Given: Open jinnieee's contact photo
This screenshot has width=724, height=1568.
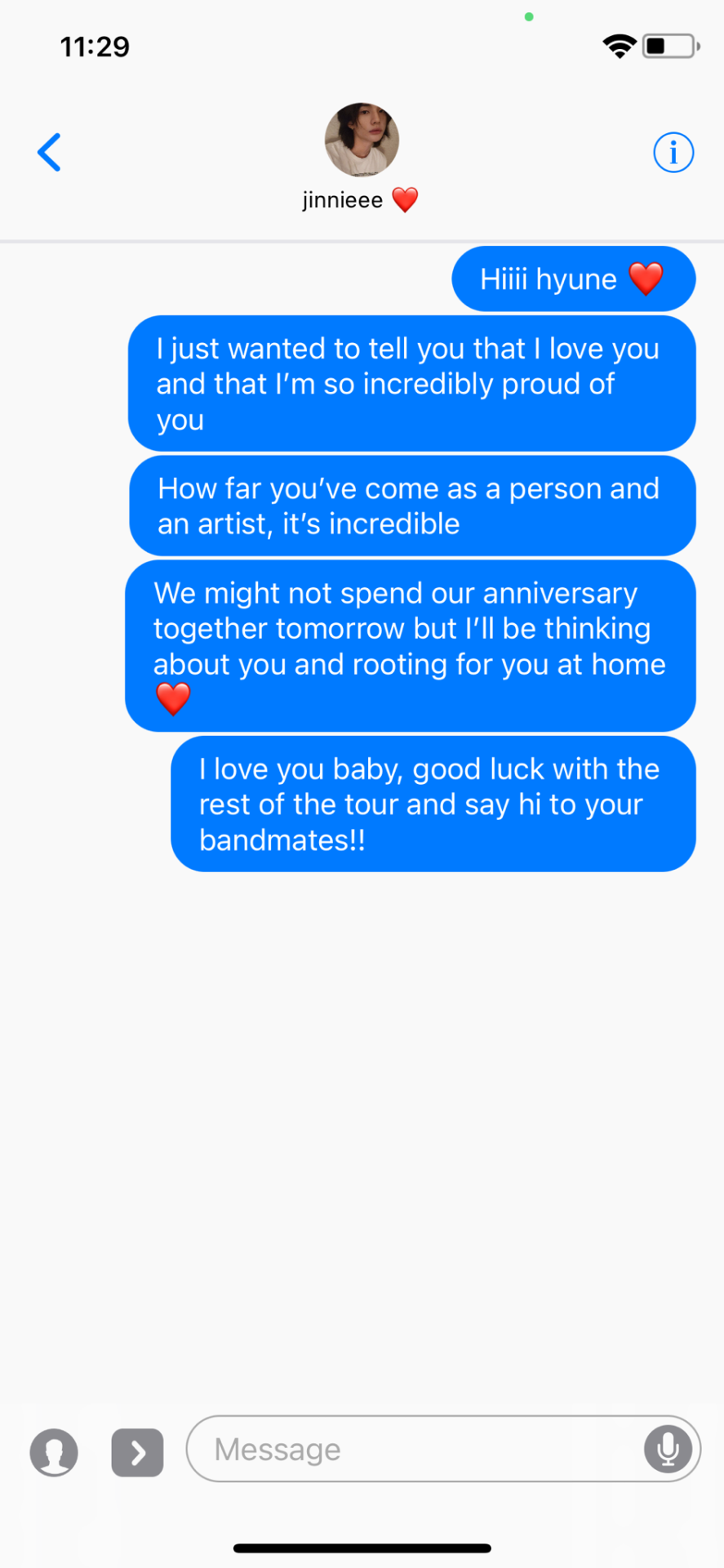Looking at the screenshot, I should [362, 140].
